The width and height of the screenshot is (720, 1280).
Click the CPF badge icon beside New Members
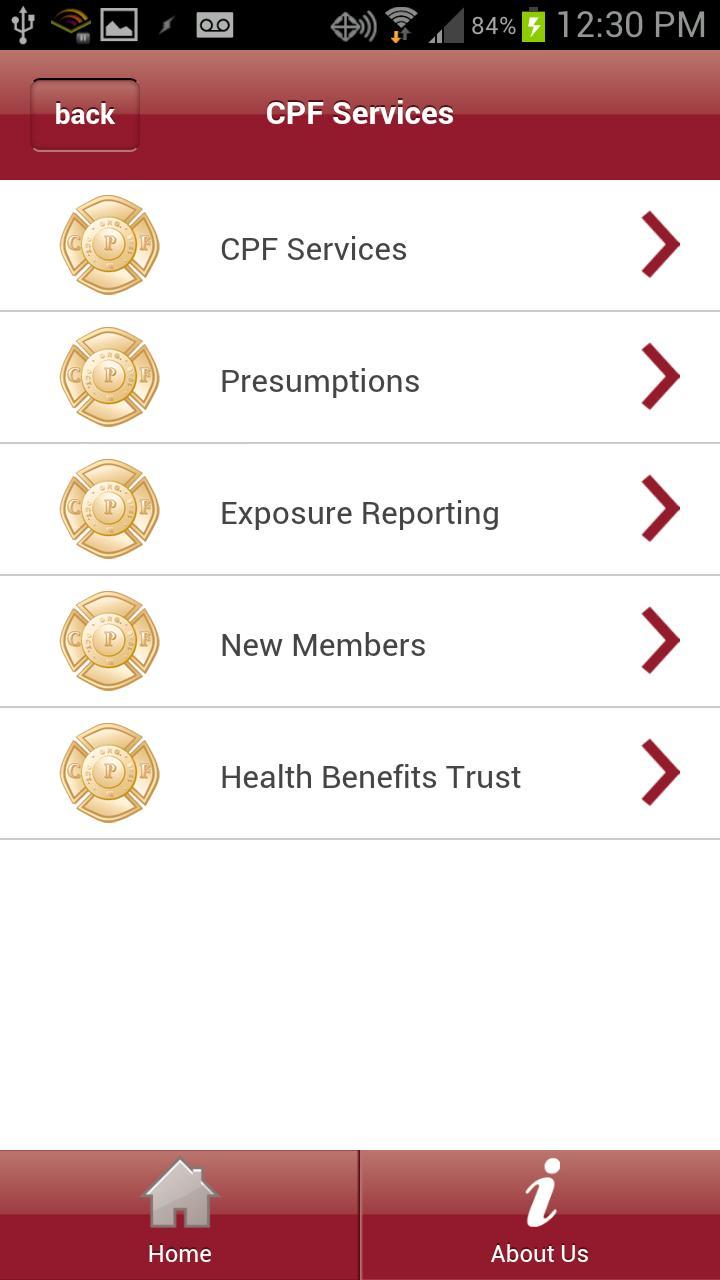point(109,641)
